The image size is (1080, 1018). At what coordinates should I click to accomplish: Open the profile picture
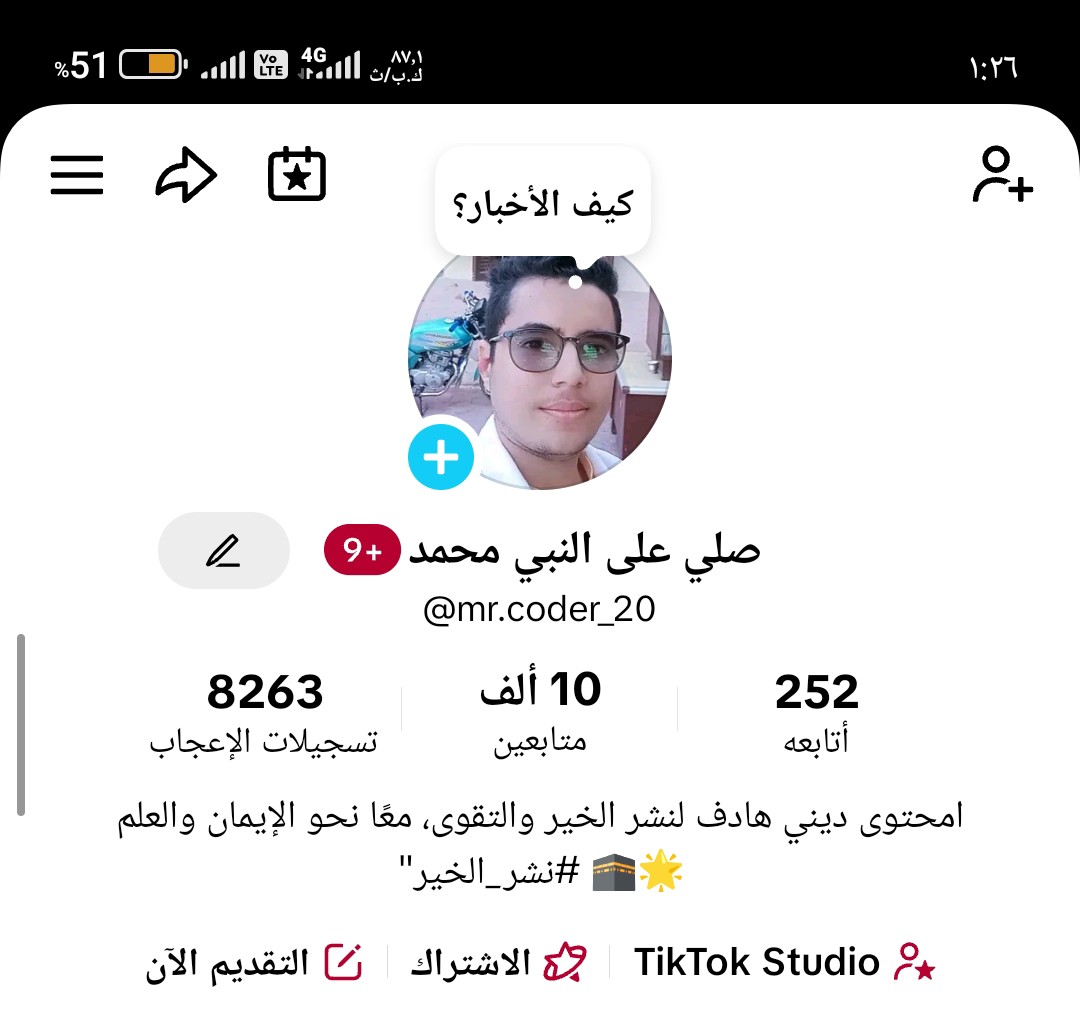click(x=560, y=370)
